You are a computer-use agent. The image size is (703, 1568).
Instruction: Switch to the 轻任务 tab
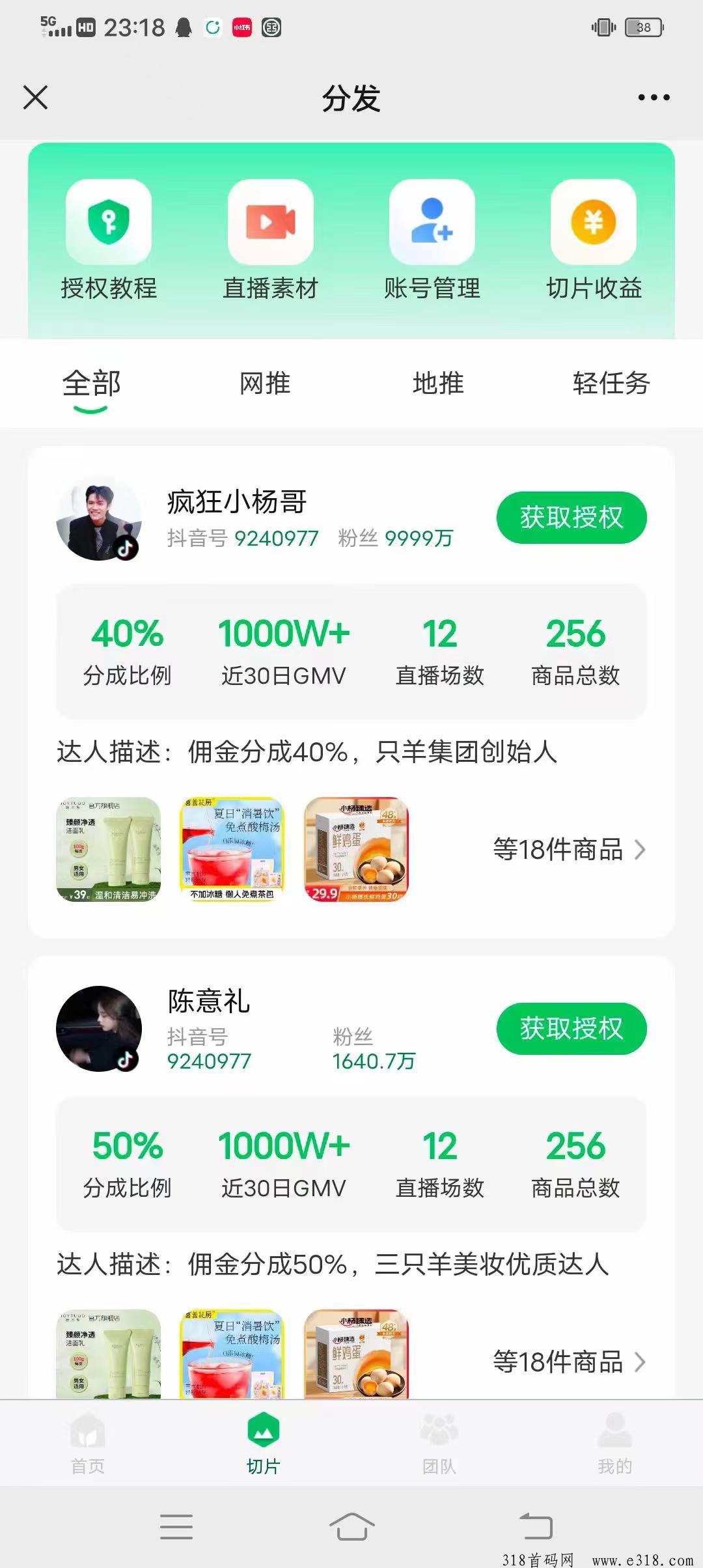point(611,384)
